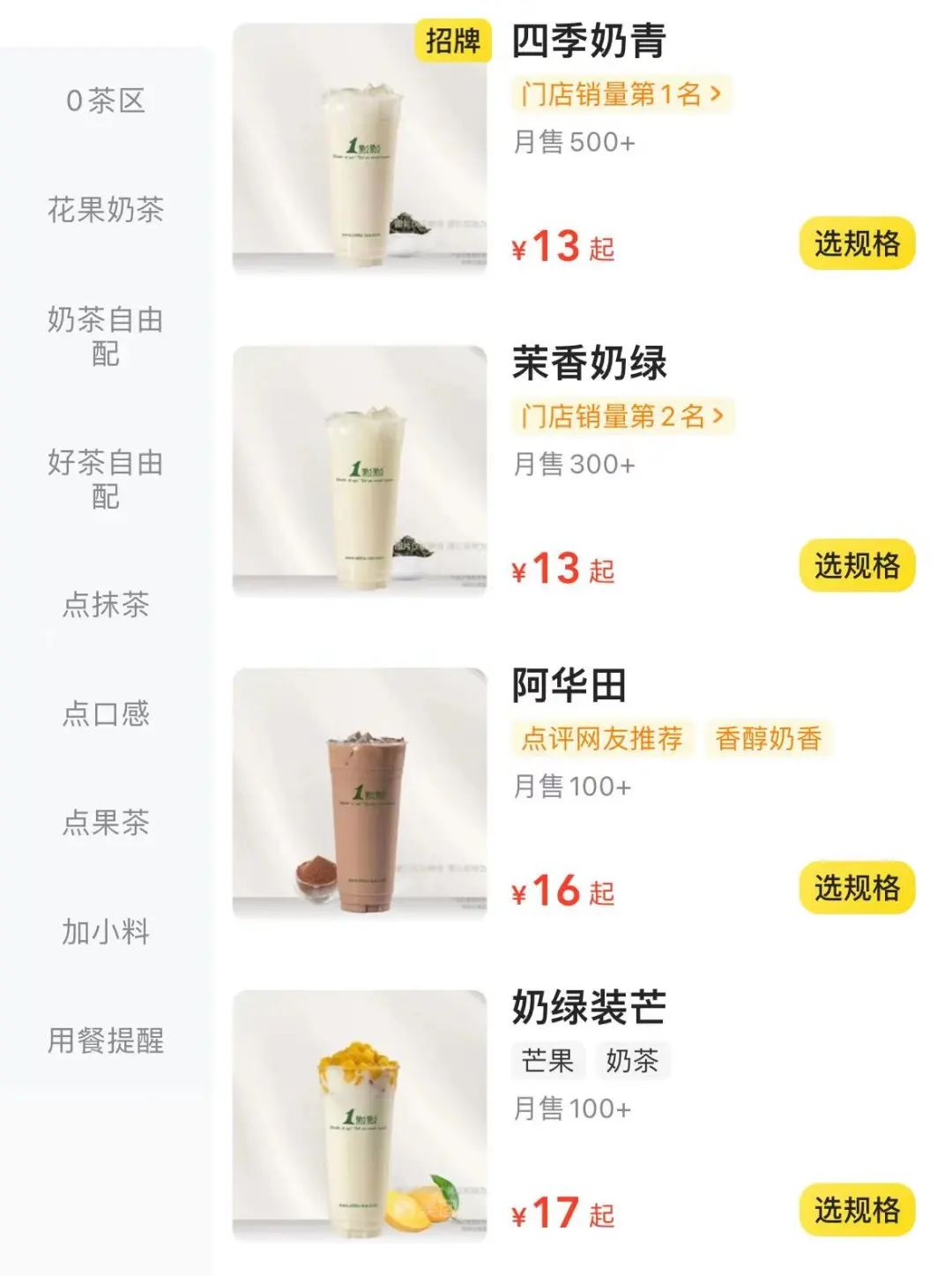The height and width of the screenshot is (1276, 952).
Task: Open the 阿华田 drink picture
Action: (360, 794)
